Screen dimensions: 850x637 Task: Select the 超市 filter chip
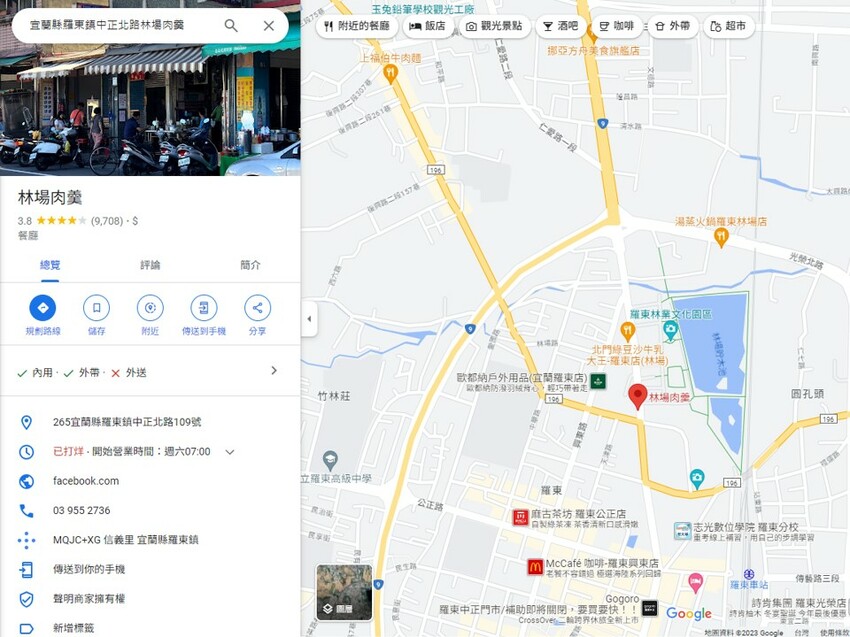click(x=729, y=26)
